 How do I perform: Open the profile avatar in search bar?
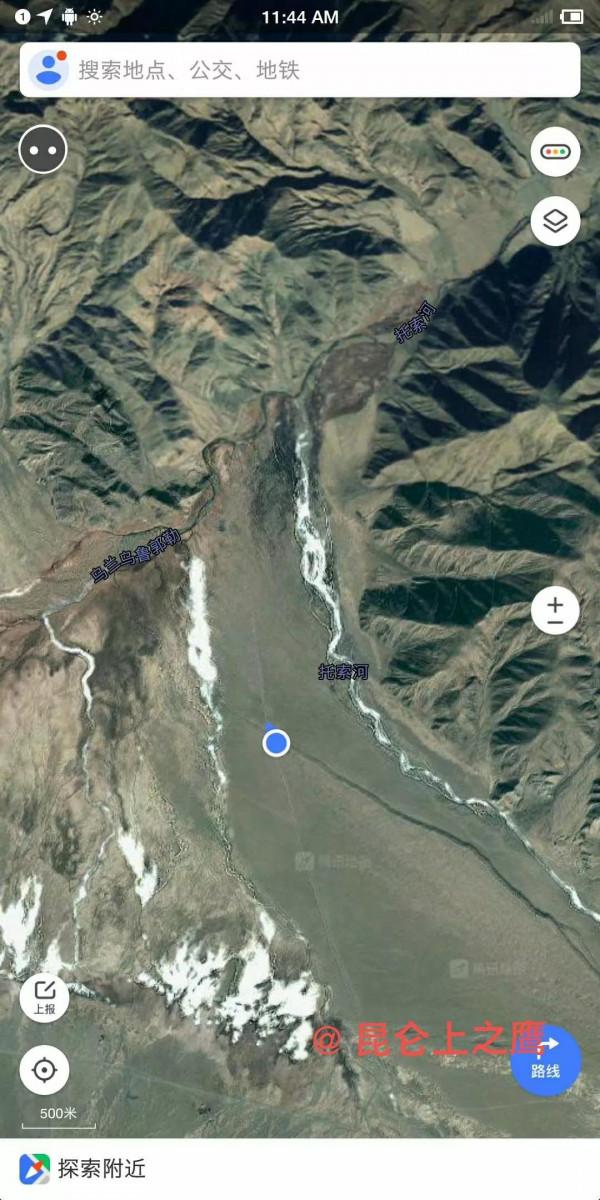(x=47, y=69)
